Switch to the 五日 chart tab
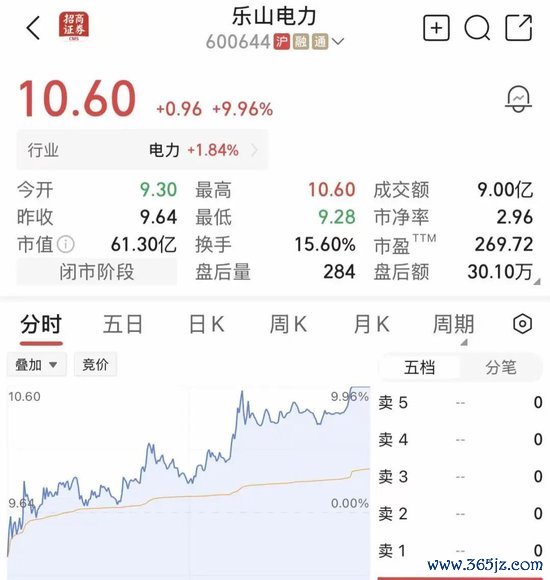The image size is (550, 580). click(x=123, y=324)
